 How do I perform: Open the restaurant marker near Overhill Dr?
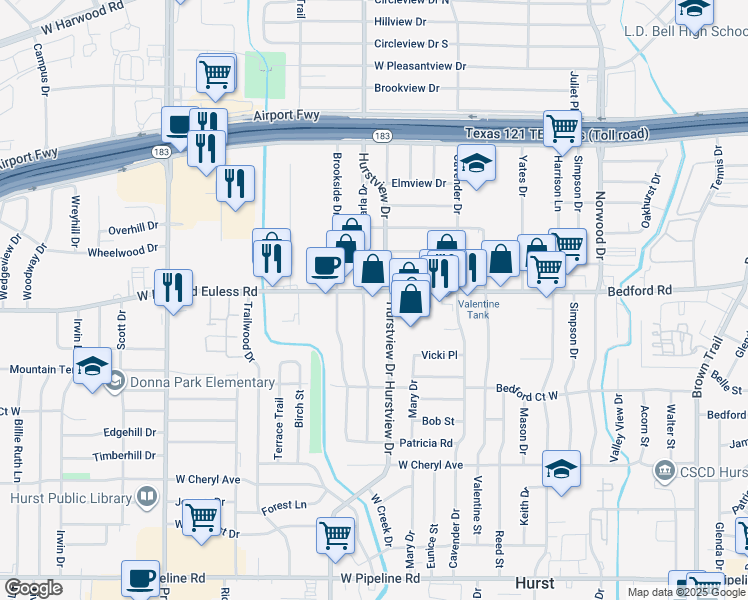pyautogui.click(x=236, y=183)
